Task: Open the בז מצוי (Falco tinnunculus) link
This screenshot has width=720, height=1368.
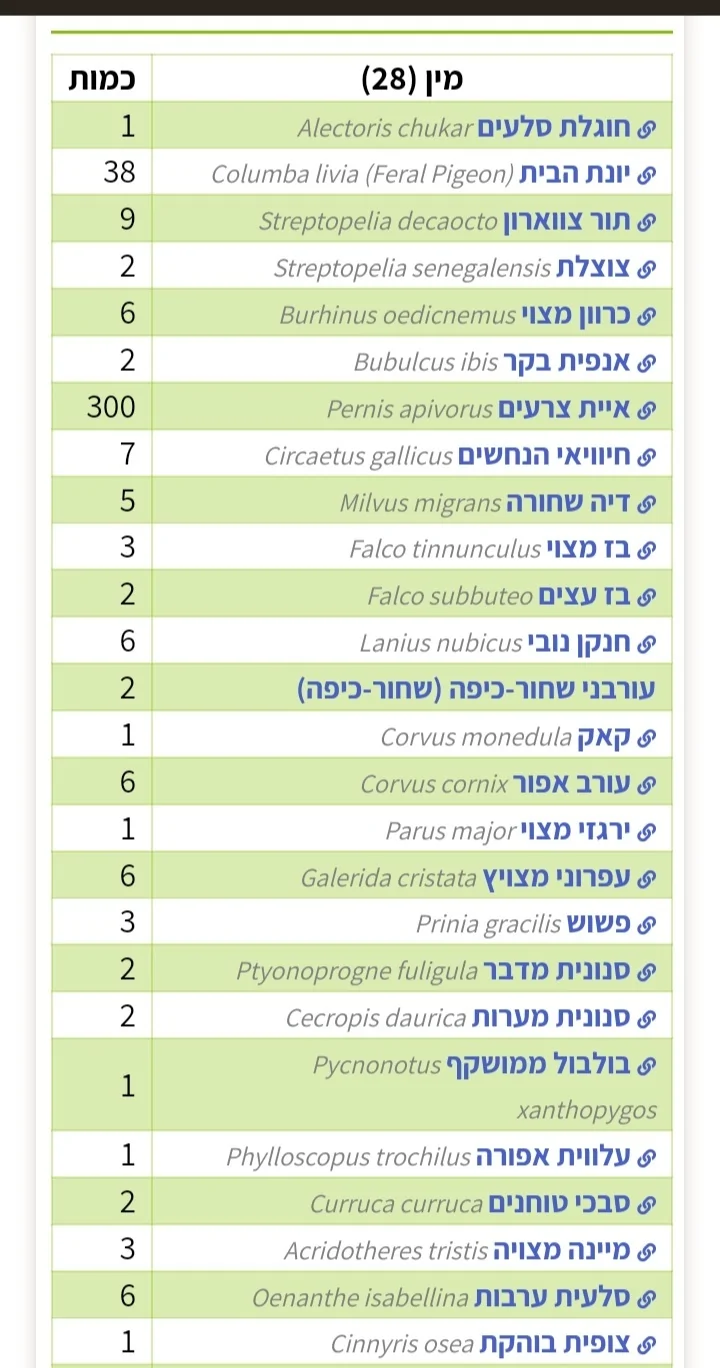Action: pyautogui.click(x=590, y=548)
